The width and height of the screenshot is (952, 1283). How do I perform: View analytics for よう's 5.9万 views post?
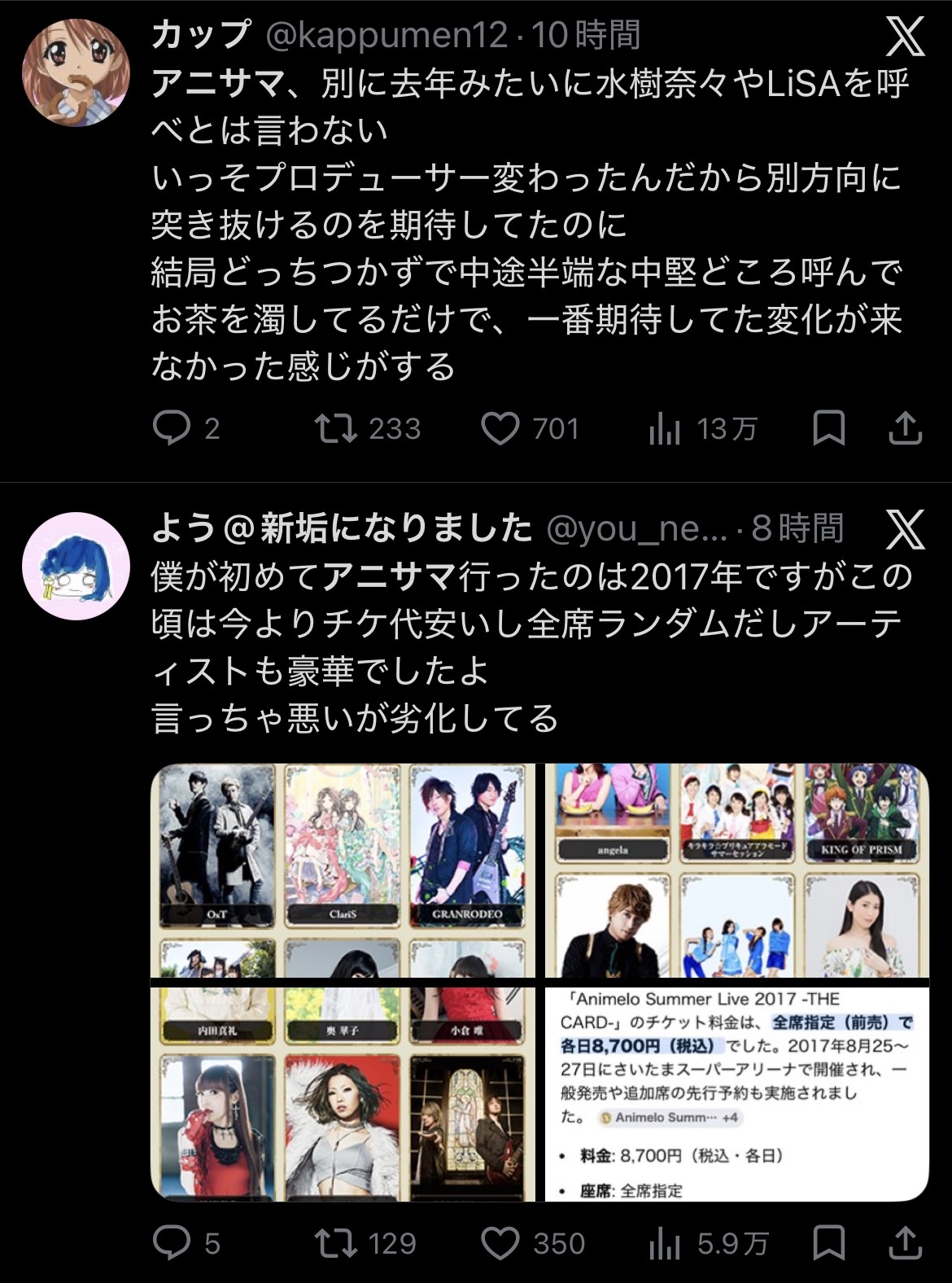[664, 1243]
